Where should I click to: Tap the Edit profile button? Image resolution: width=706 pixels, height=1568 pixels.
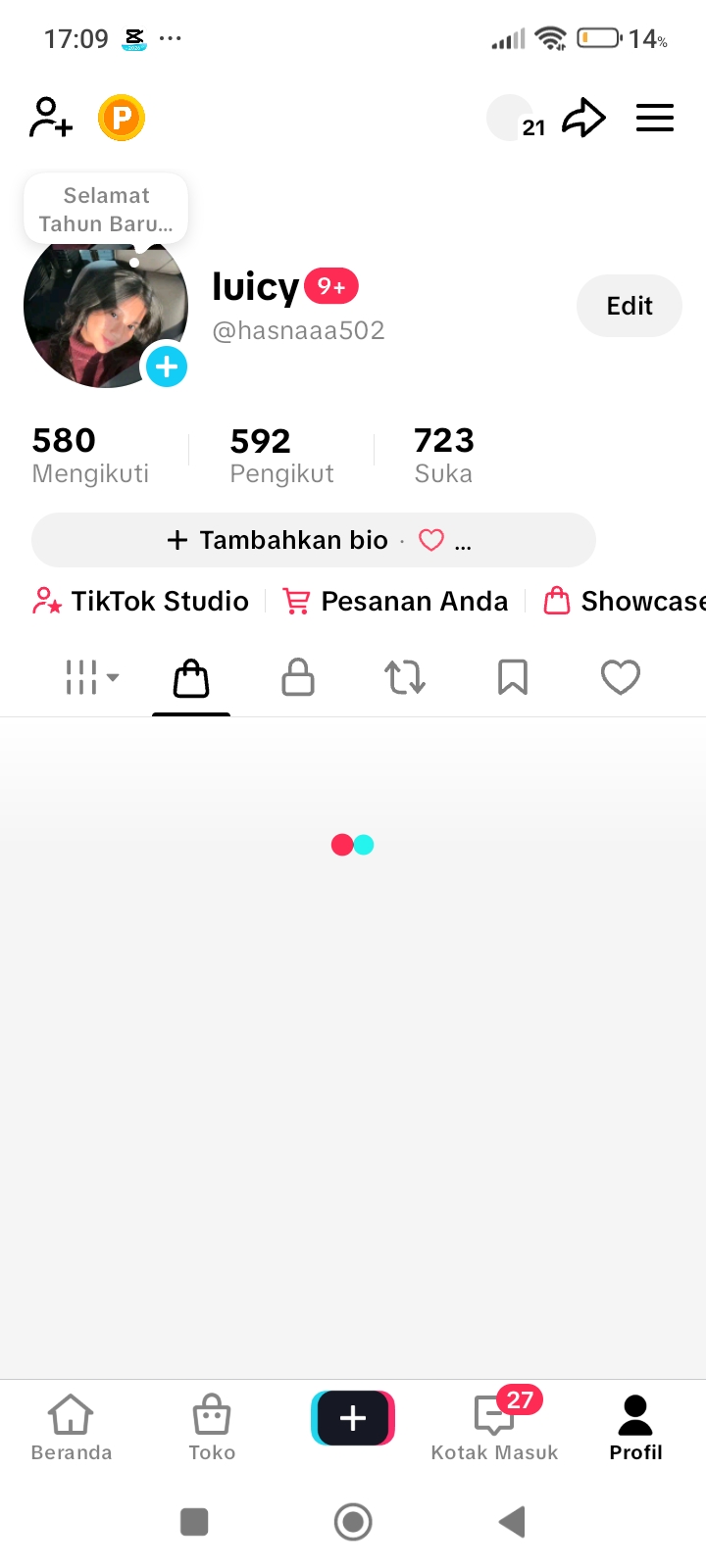(629, 306)
